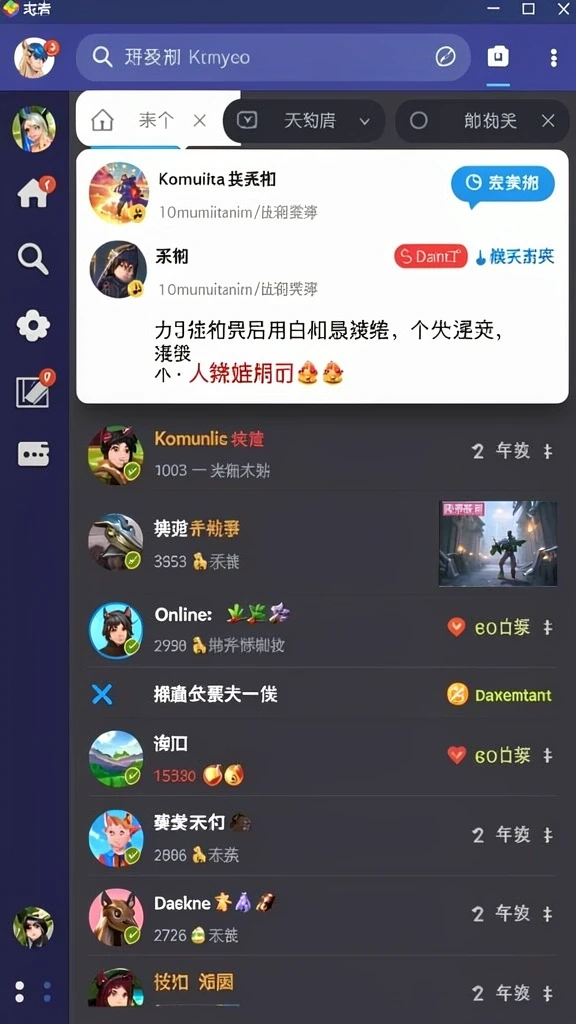Dismiss the row with the blue X
576x1024 pixels.
[x=102, y=695]
